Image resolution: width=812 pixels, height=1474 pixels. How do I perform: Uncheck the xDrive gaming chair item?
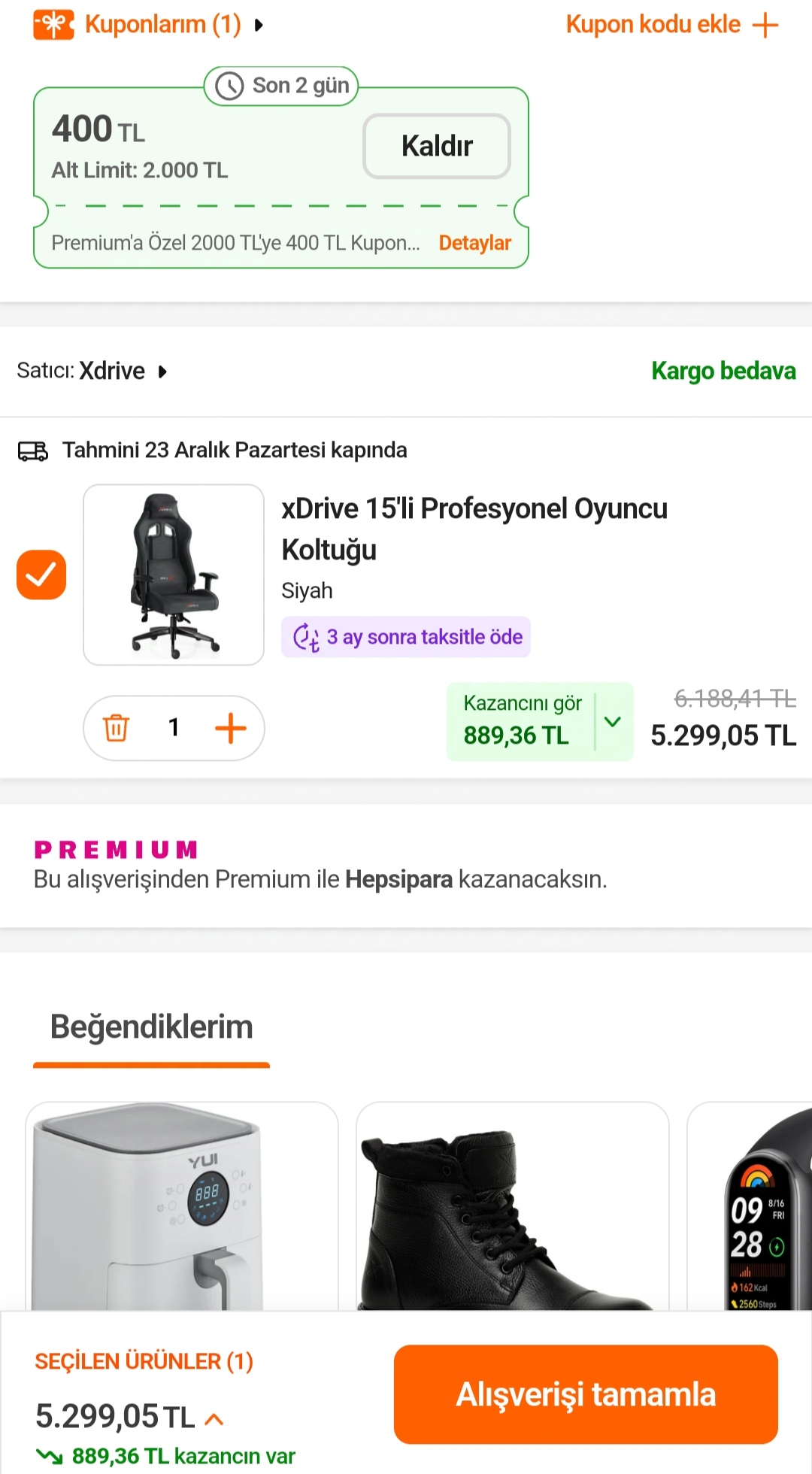pyautogui.click(x=41, y=575)
